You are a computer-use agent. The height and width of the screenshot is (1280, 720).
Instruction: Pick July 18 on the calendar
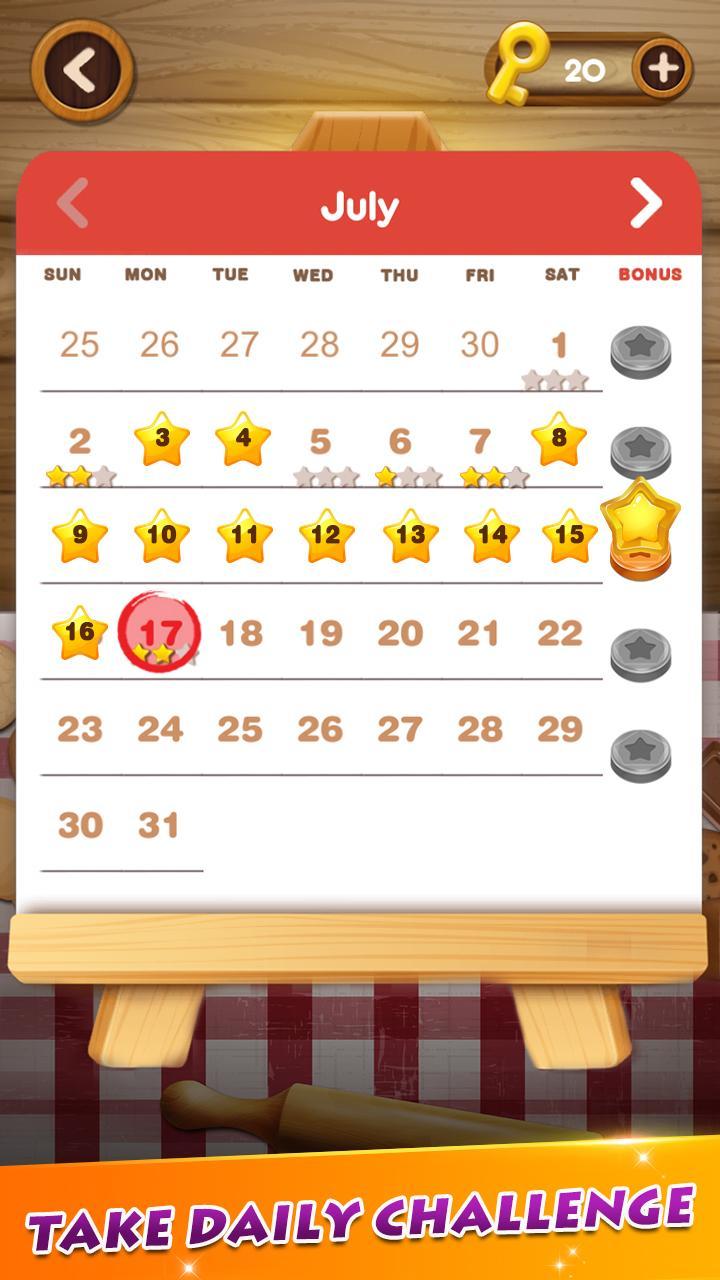tap(240, 633)
